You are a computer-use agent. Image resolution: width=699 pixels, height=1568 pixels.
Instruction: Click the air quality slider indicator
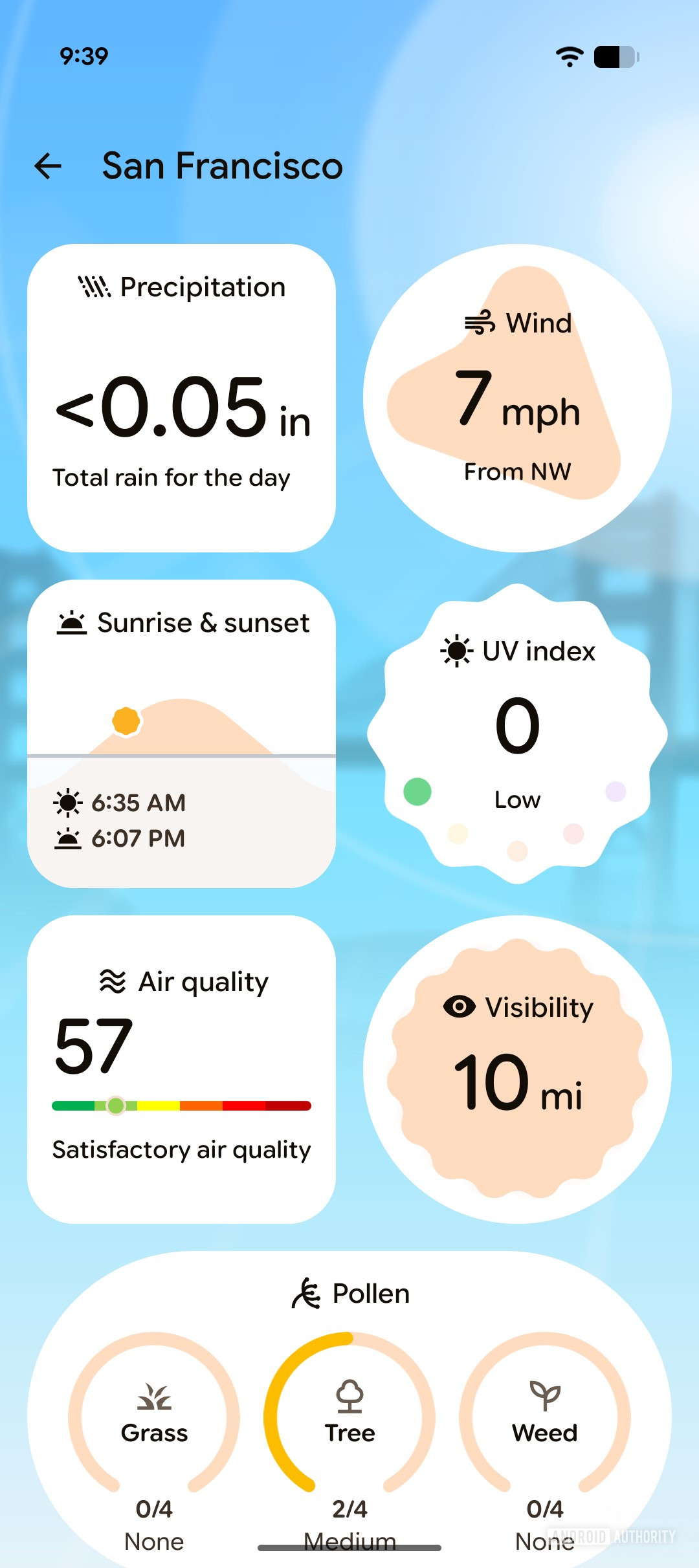tap(116, 1105)
